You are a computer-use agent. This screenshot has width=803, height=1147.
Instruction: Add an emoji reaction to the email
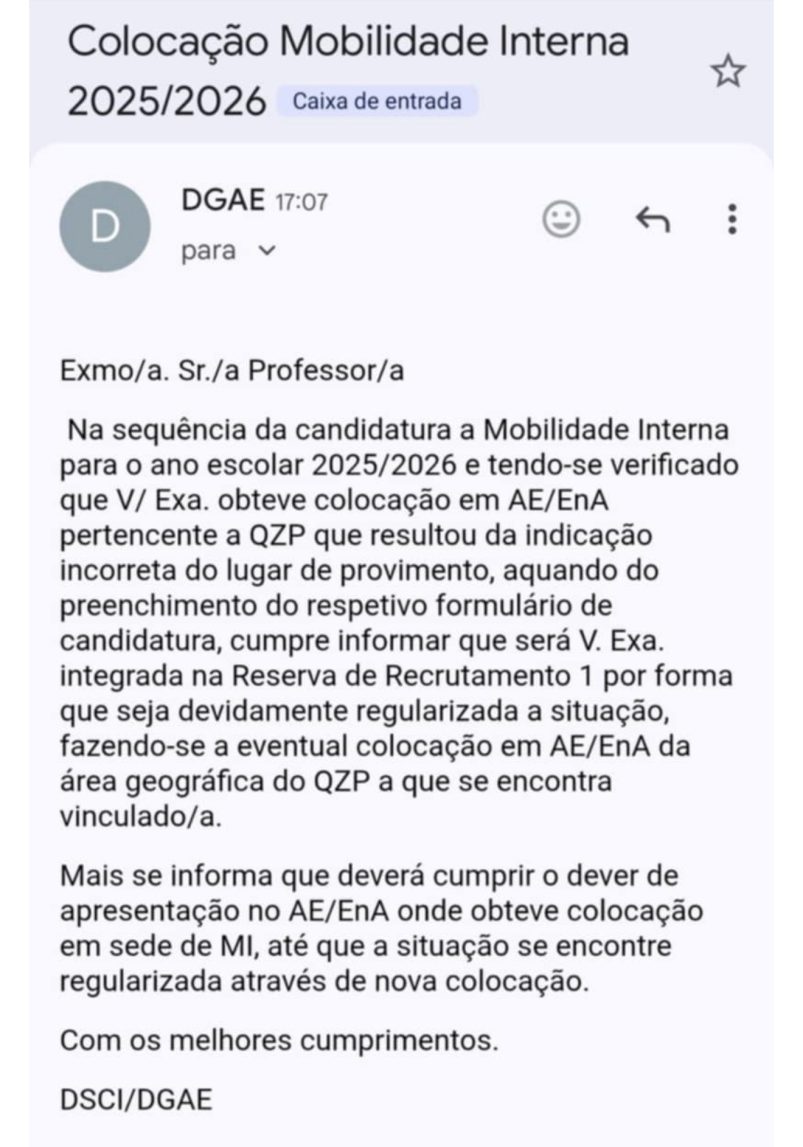[561, 218]
